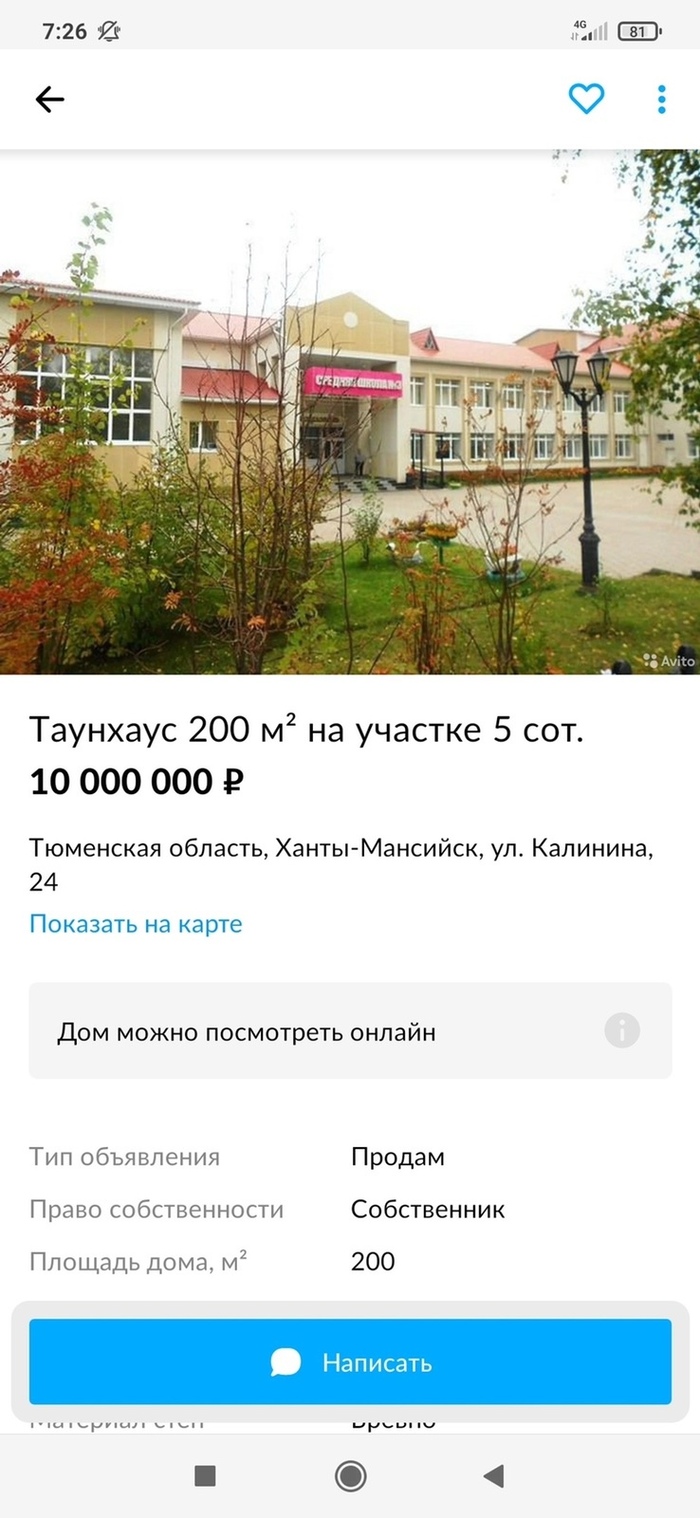Open the three-dot overflow menu
700x1518 pixels.
(x=661, y=99)
